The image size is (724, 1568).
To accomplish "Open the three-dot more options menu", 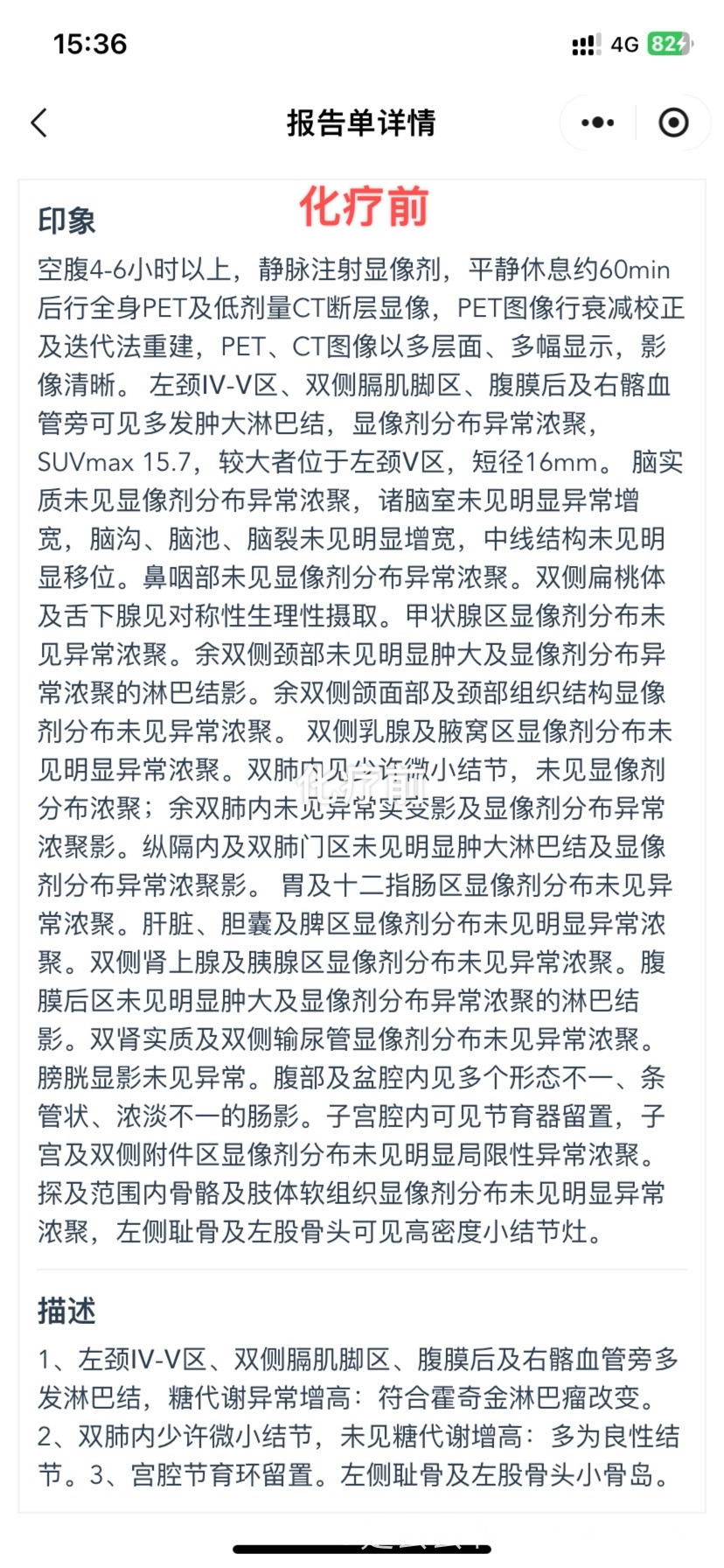I will click(x=598, y=123).
